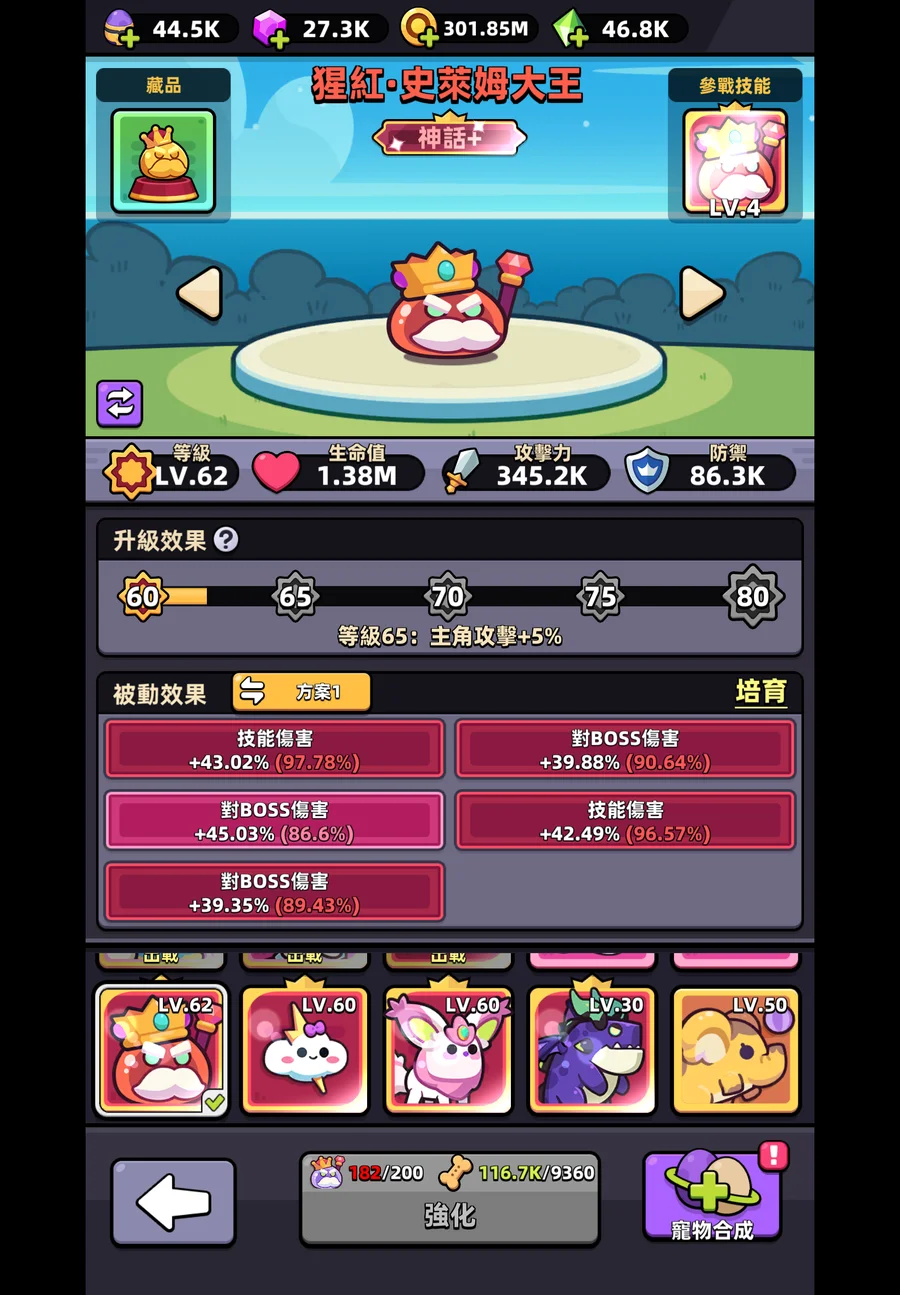Tap the purple swap icon
Screen dimensions: 900x1295
click(119, 404)
